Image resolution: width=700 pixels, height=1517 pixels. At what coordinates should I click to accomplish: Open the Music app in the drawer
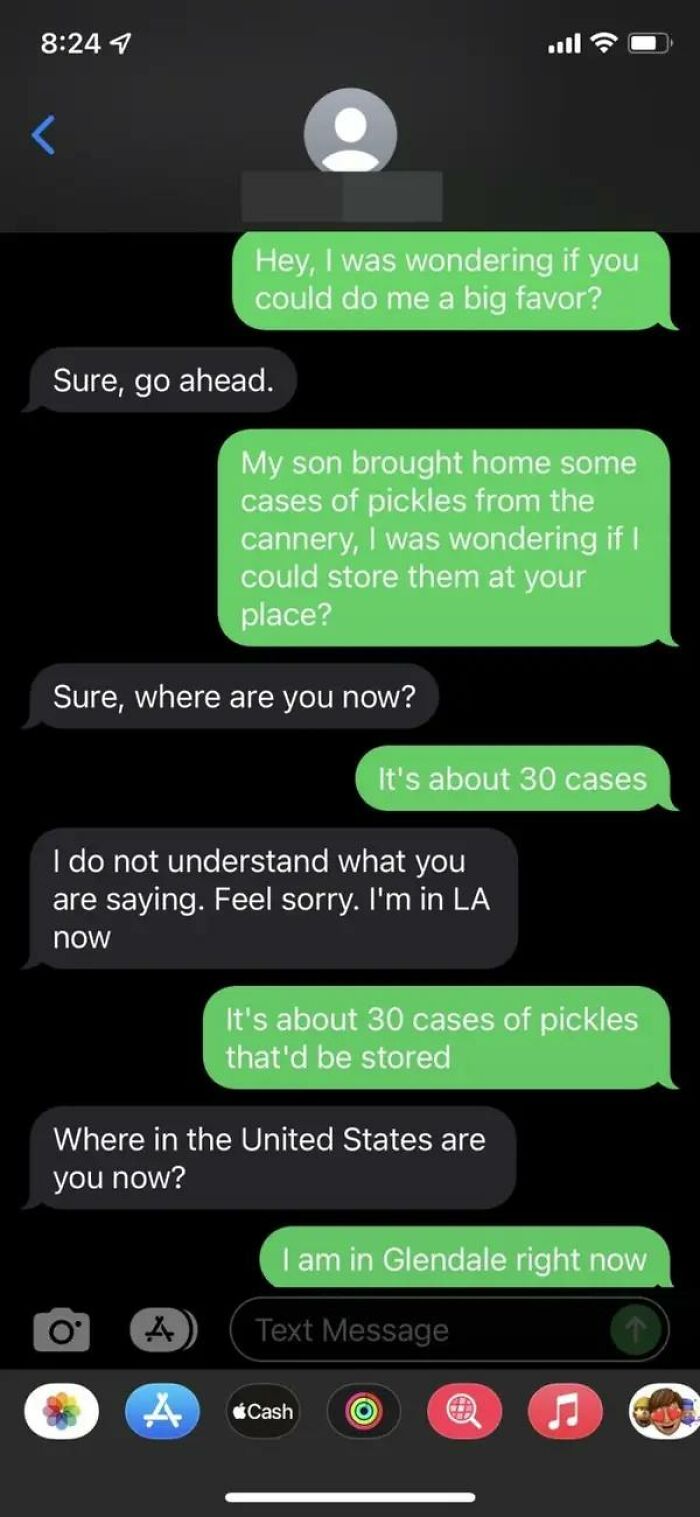click(564, 1411)
